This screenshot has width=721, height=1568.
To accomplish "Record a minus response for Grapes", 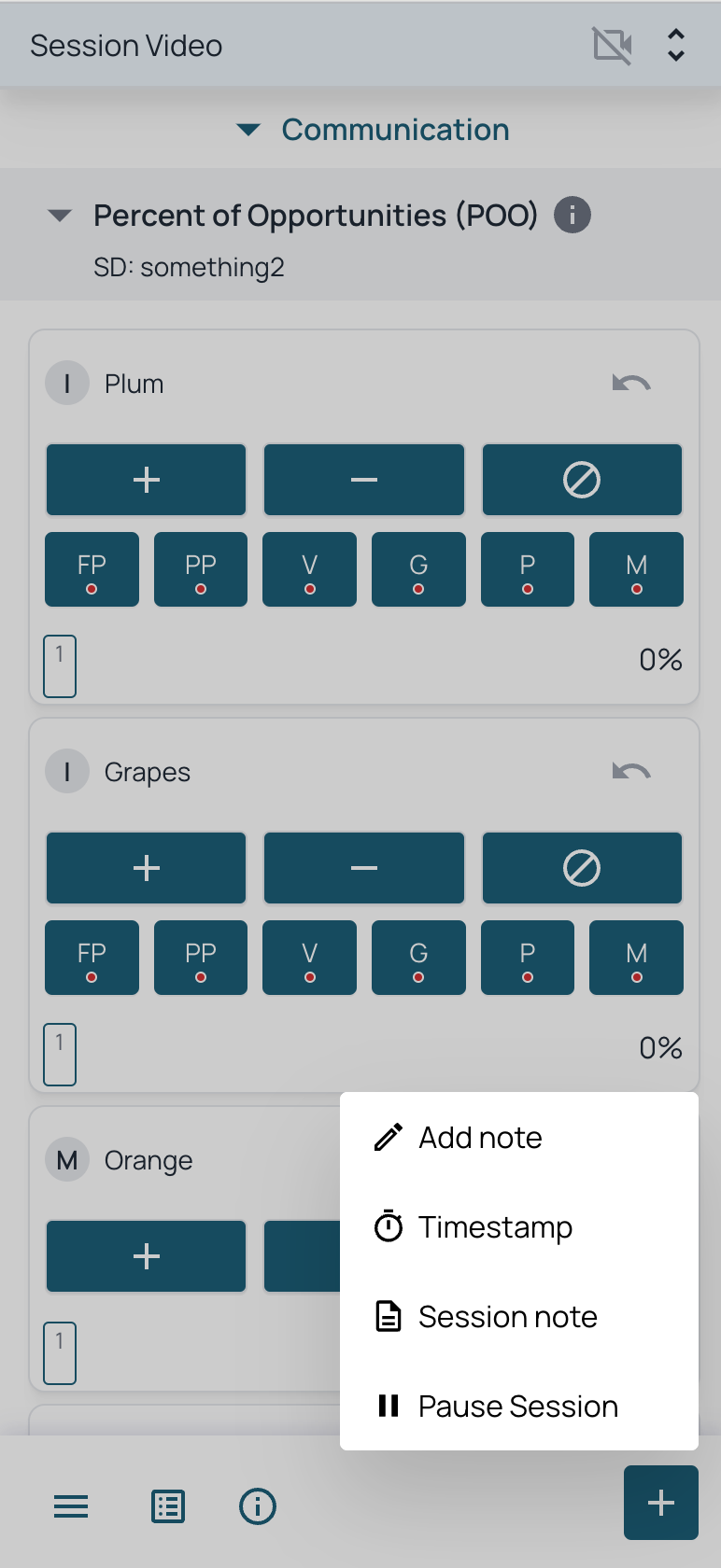I will [364, 868].
